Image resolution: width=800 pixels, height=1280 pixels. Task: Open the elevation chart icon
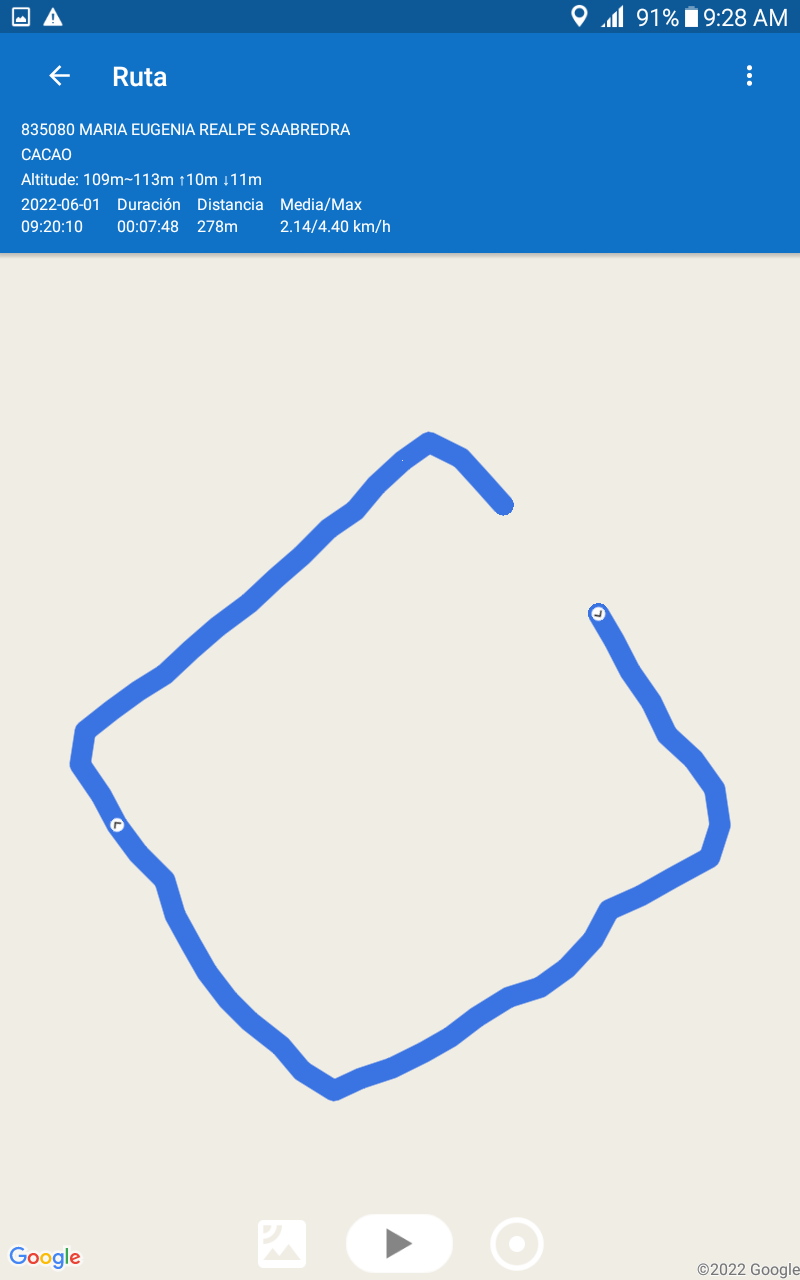coord(282,1244)
